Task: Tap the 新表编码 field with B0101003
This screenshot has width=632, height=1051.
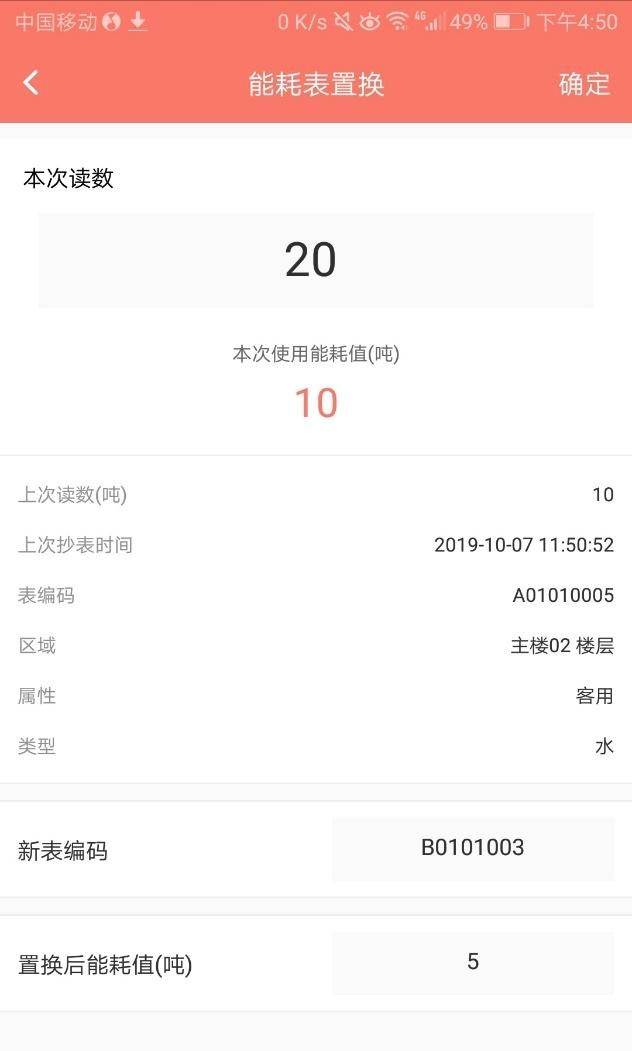Action: tap(472, 849)
